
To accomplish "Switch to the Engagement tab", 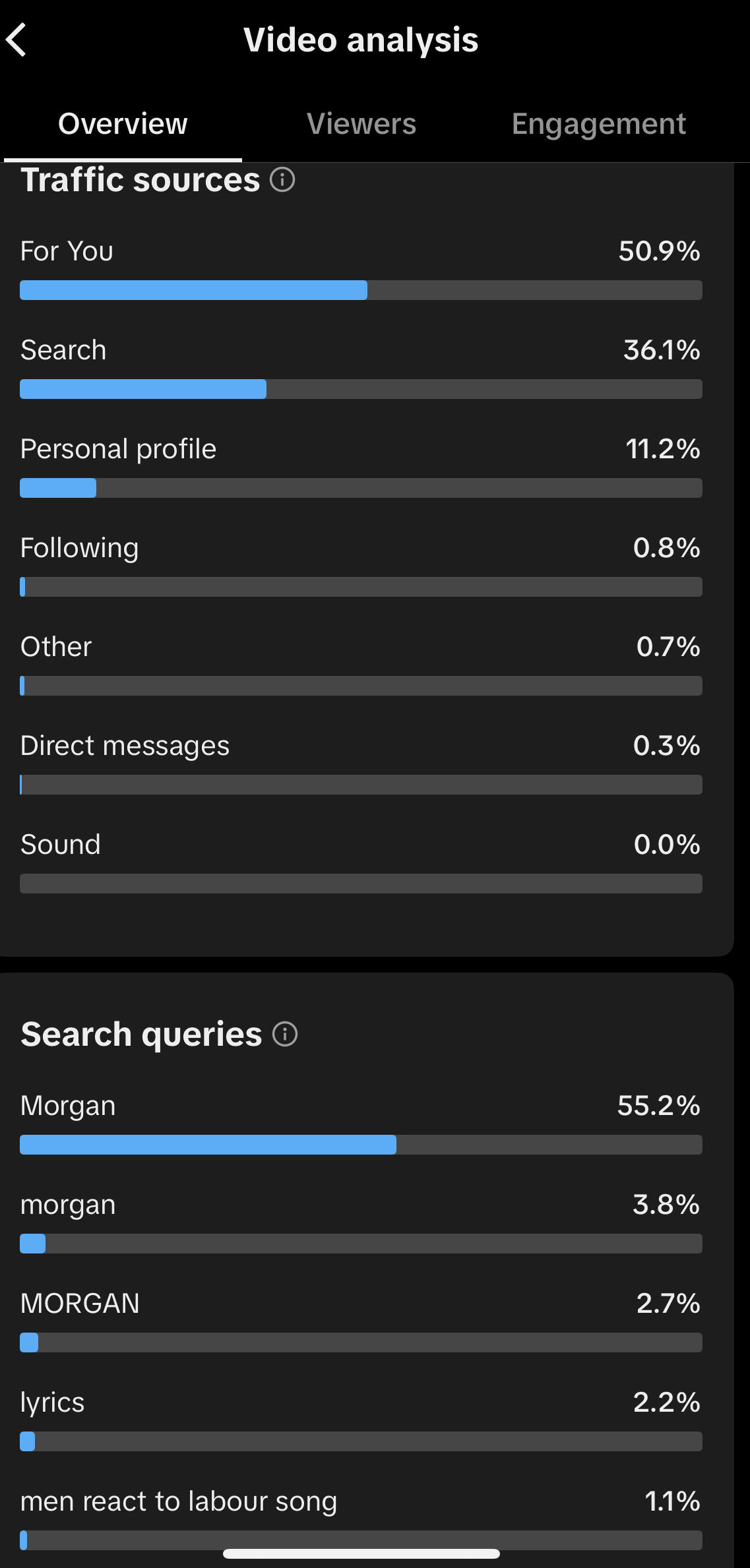I will click(x=599, y=124).
